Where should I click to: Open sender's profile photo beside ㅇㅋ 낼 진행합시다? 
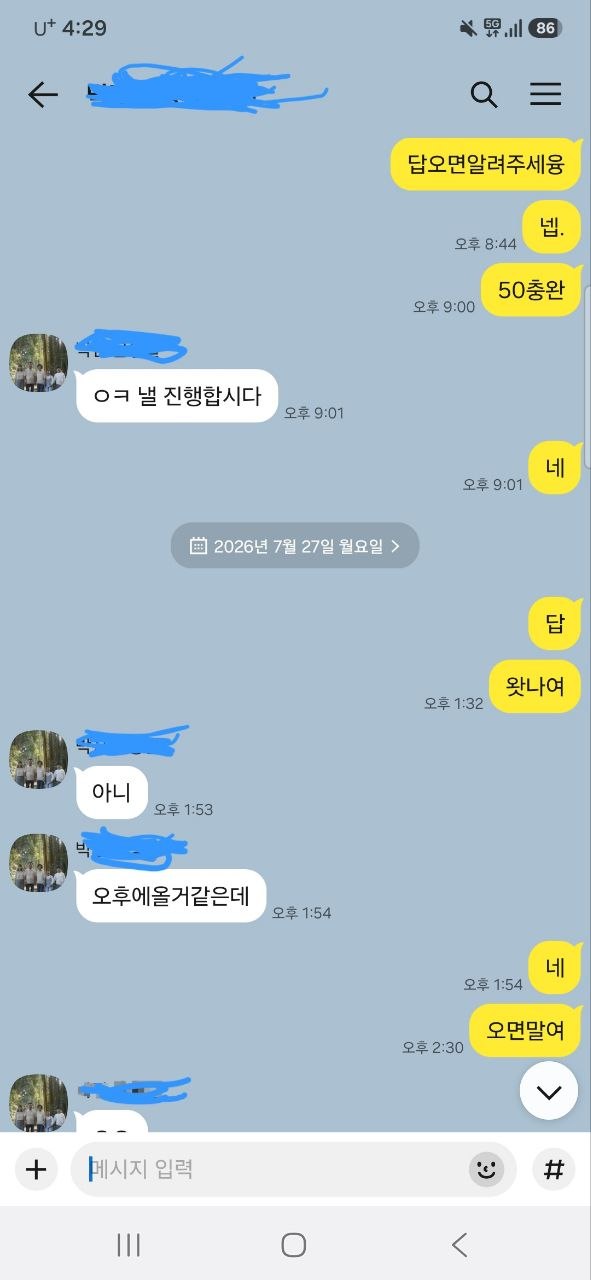click(38, 363)
